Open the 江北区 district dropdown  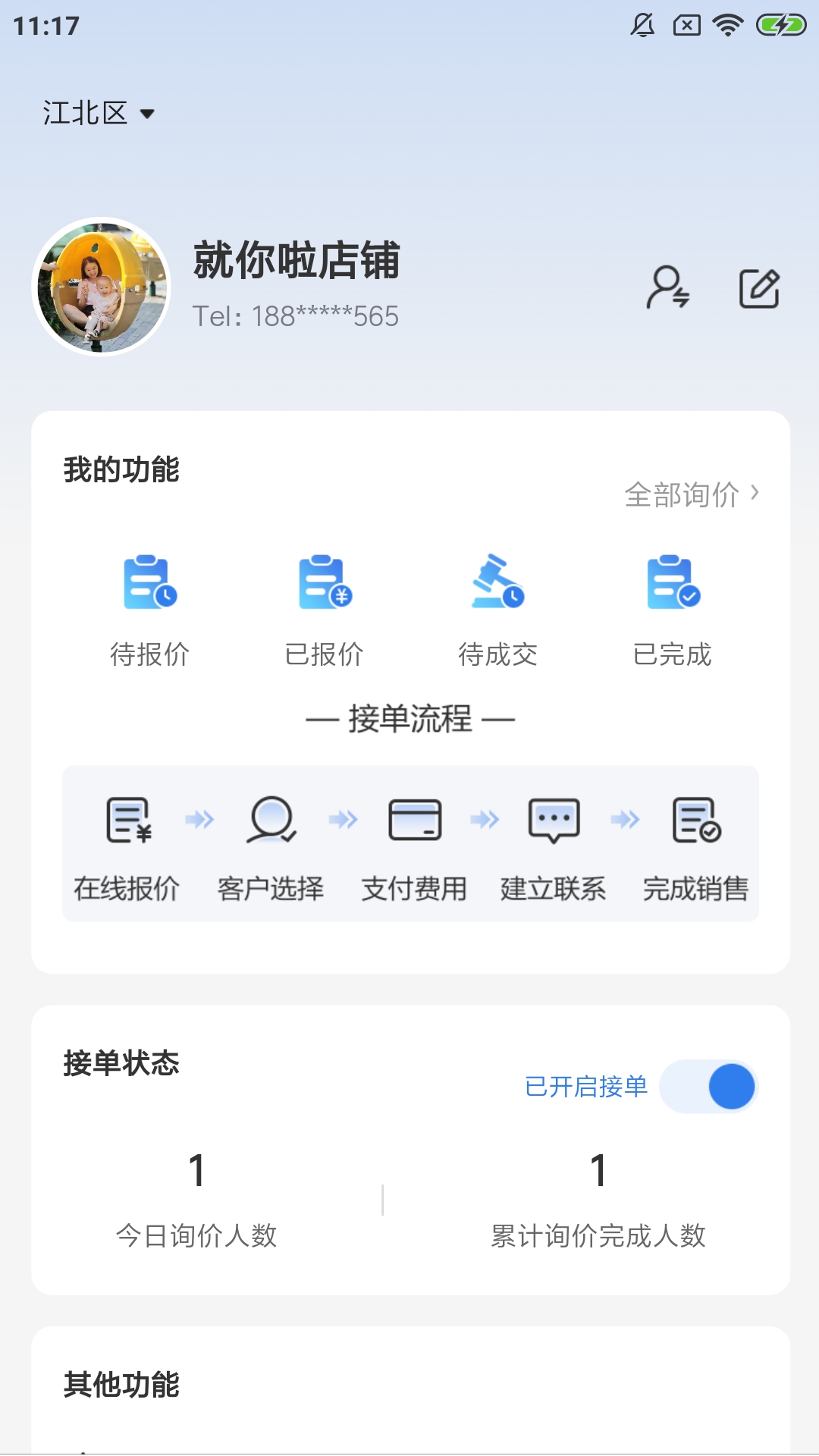click(x=99, y=114)
